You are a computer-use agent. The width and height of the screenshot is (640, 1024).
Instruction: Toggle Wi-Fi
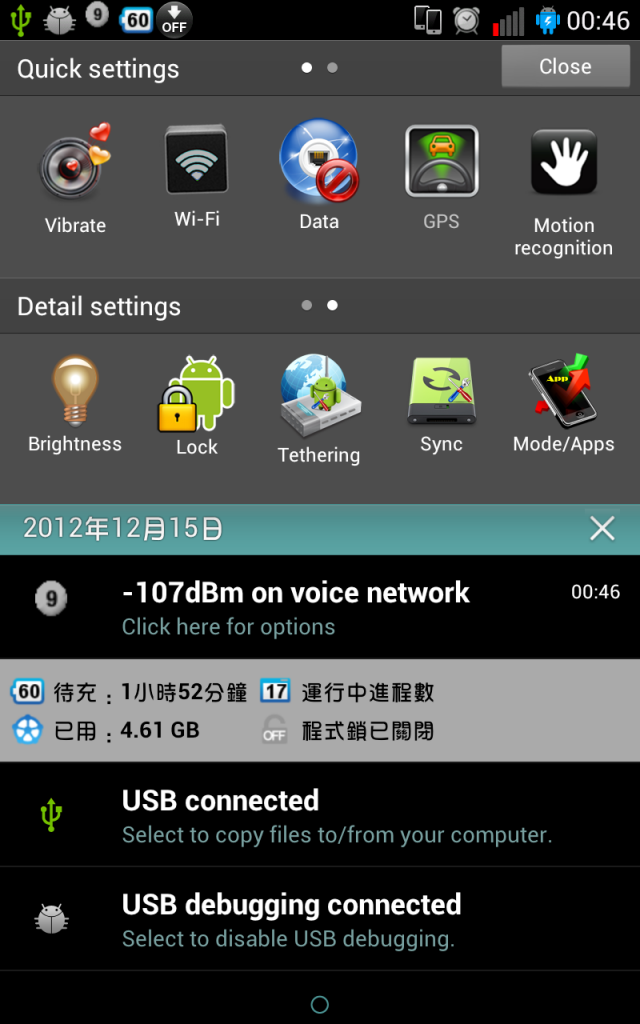click(197, 175)
